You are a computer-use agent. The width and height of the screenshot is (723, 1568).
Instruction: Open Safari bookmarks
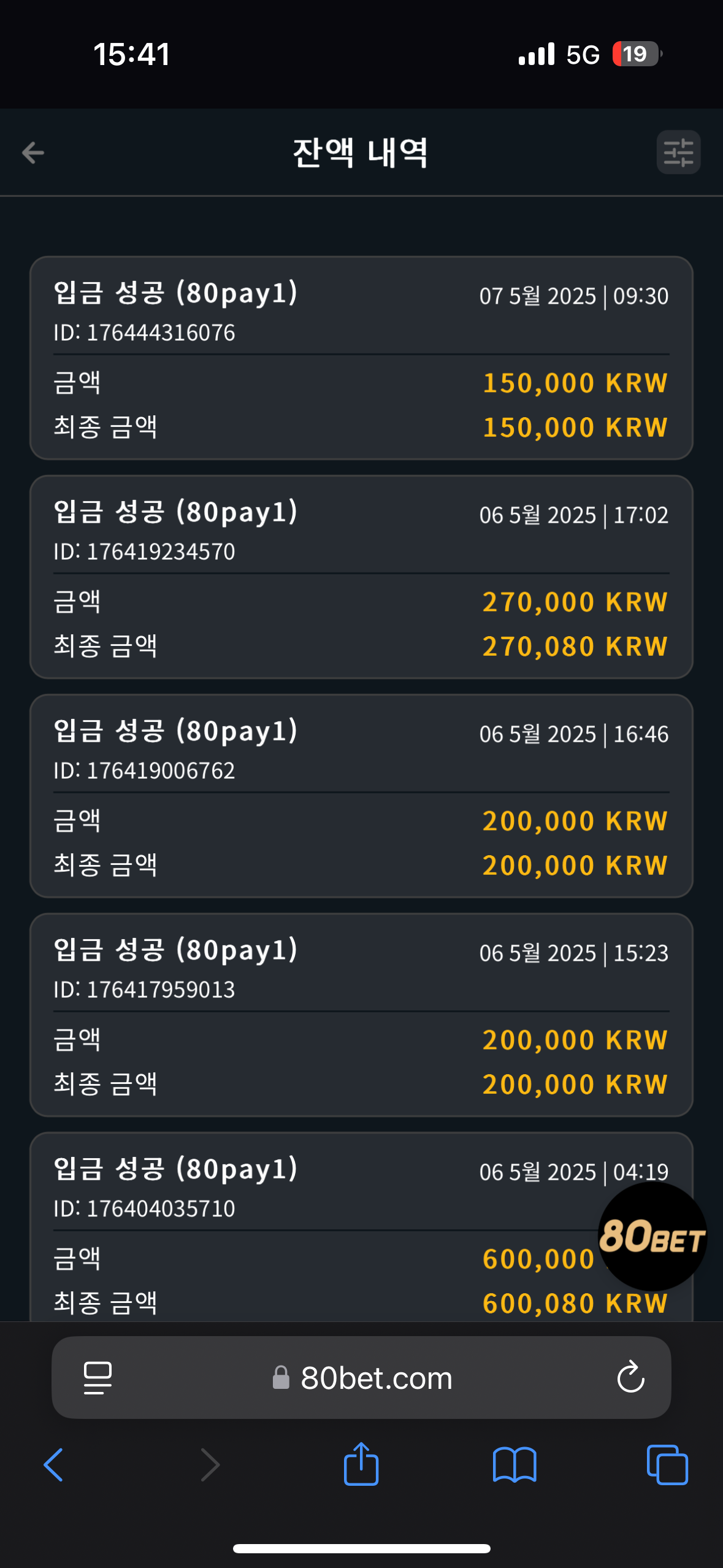(x=515, y=1465)
